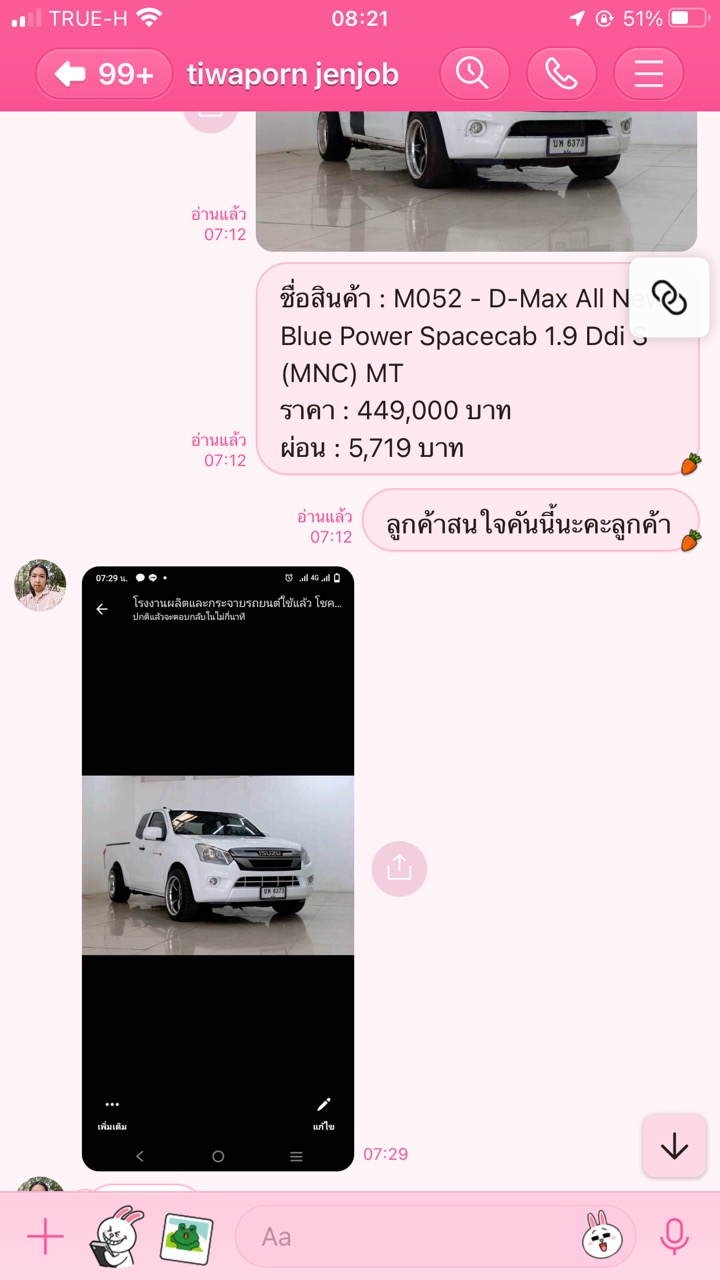Open the plus attachment menu
The height and width of the screenshot is (1280, 720).
pos(44,1237)
